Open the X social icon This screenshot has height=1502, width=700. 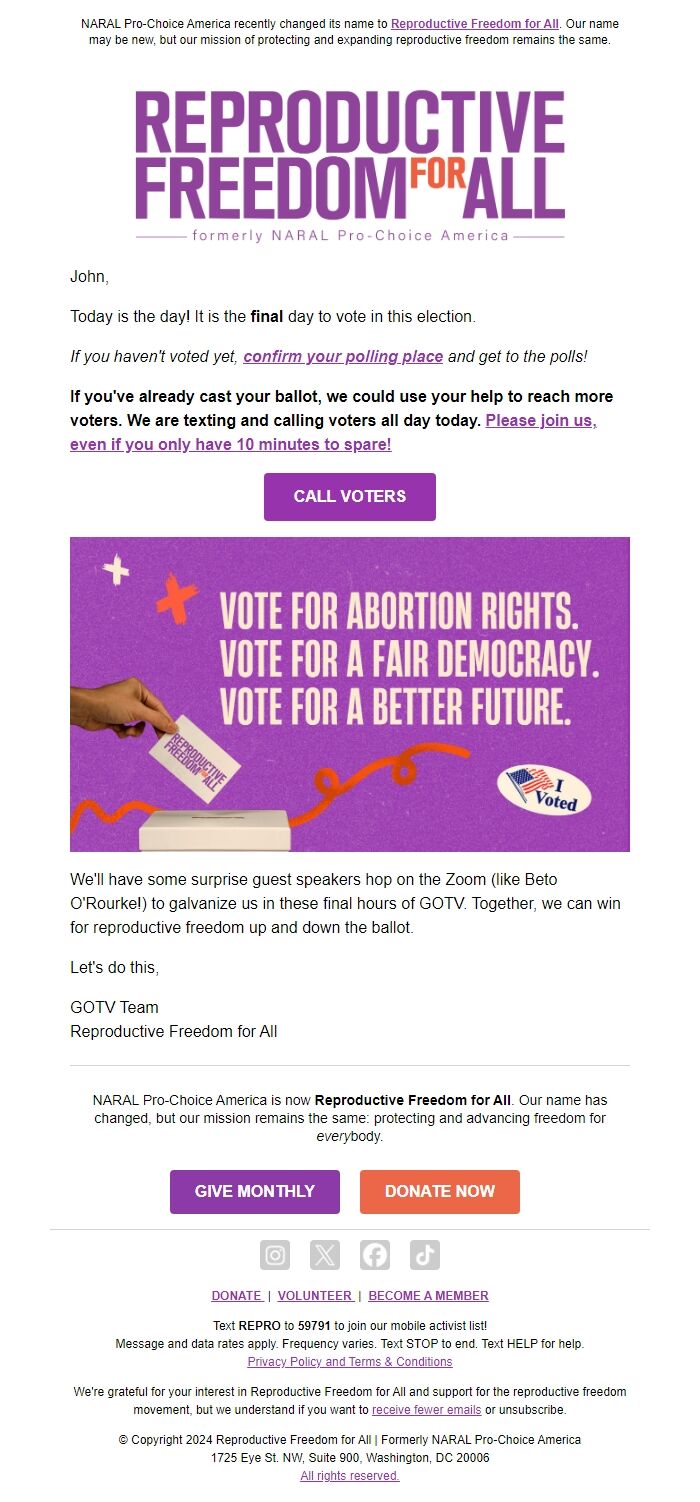pyautogui.click(x=325, y=1255)
